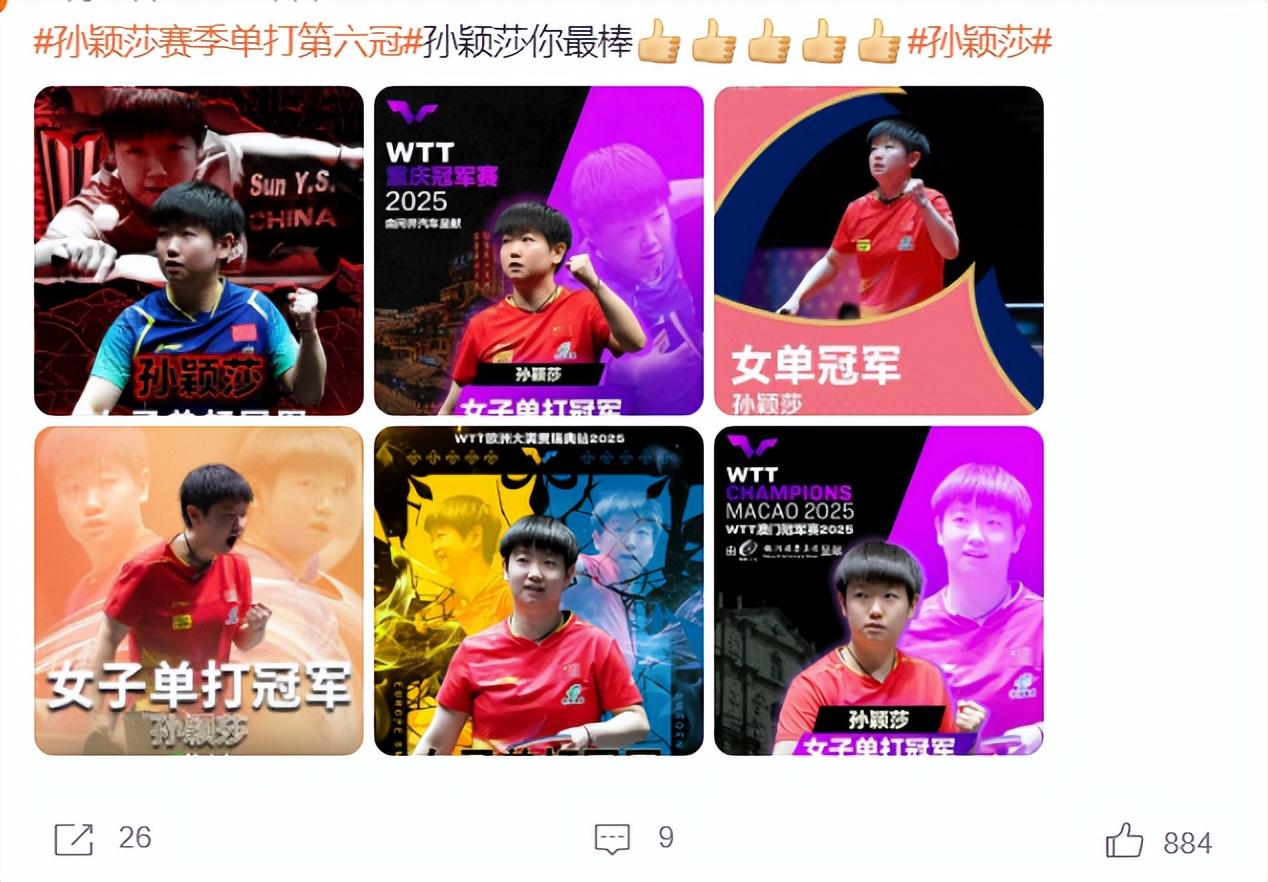
Task: View the WTT Champions Macao 2025 photo
Action: click(879, 590)
